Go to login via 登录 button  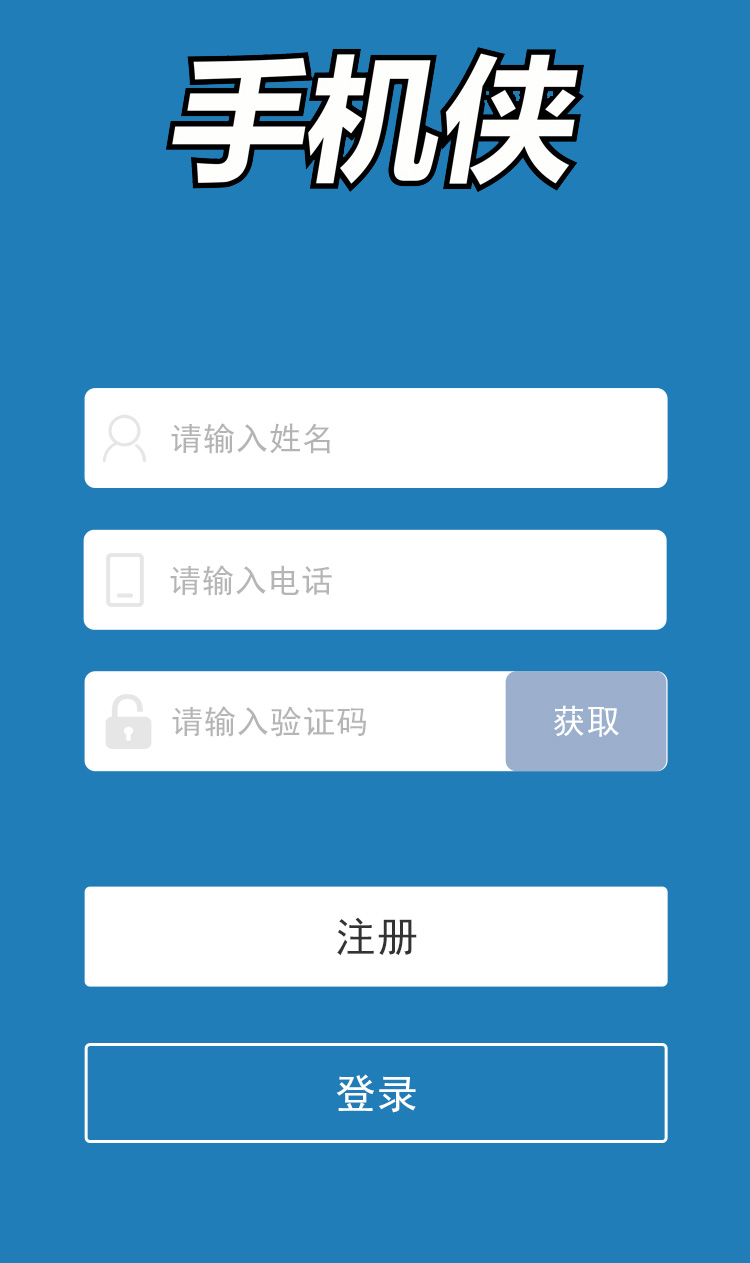coord(375,1093)
